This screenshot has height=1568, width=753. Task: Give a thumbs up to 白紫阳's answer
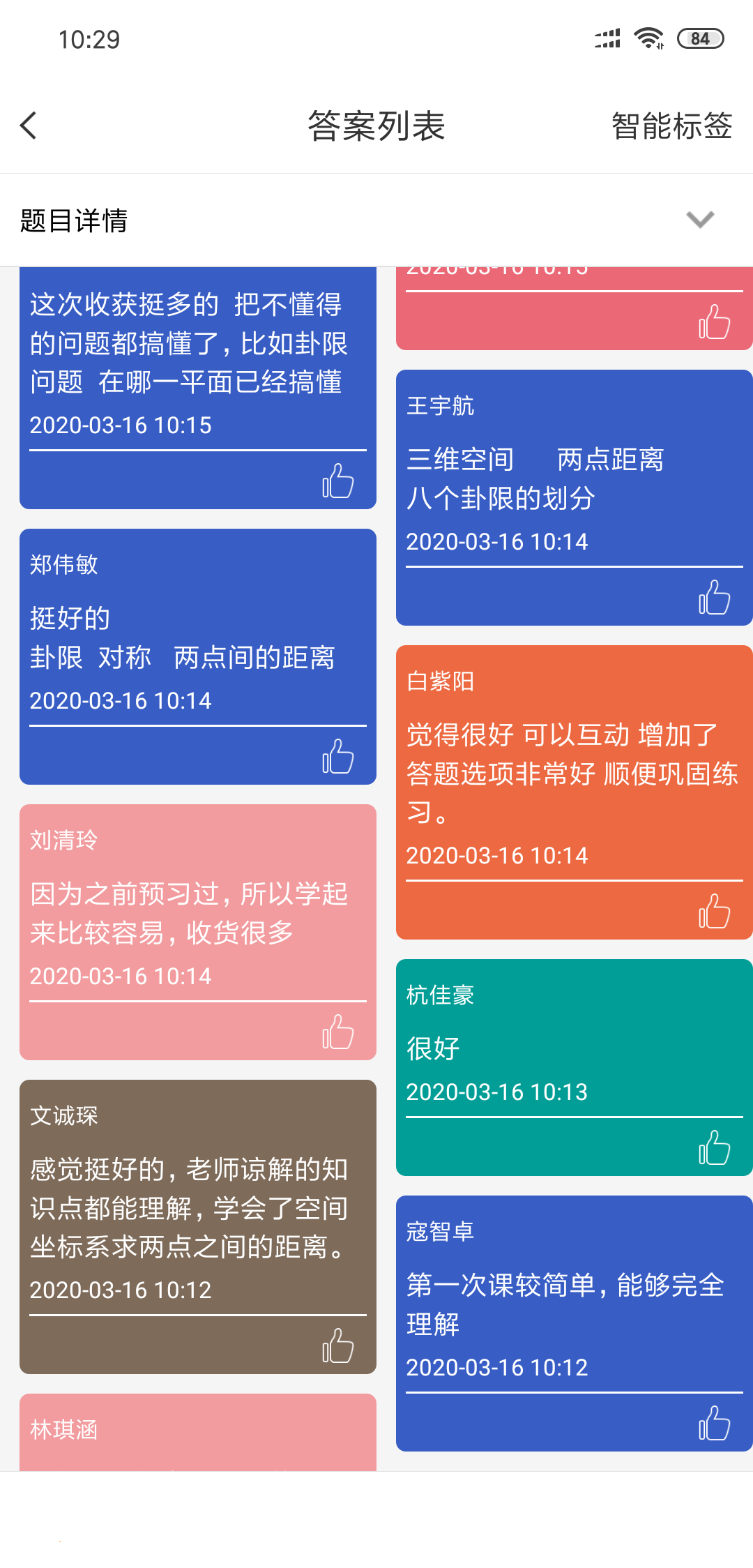click(x=715, y=912)
